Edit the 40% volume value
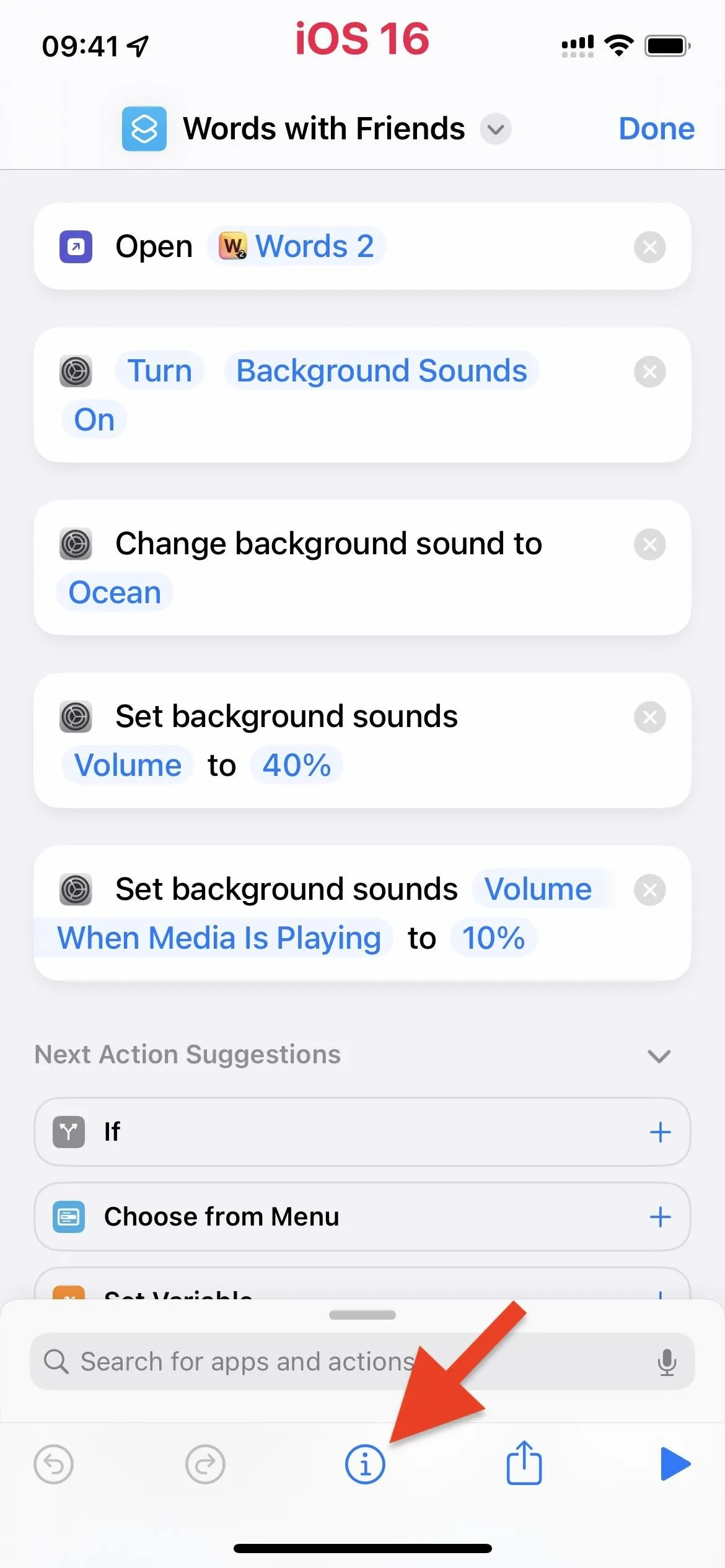The height and width of the screenshot is (1568, 725). 296,765
